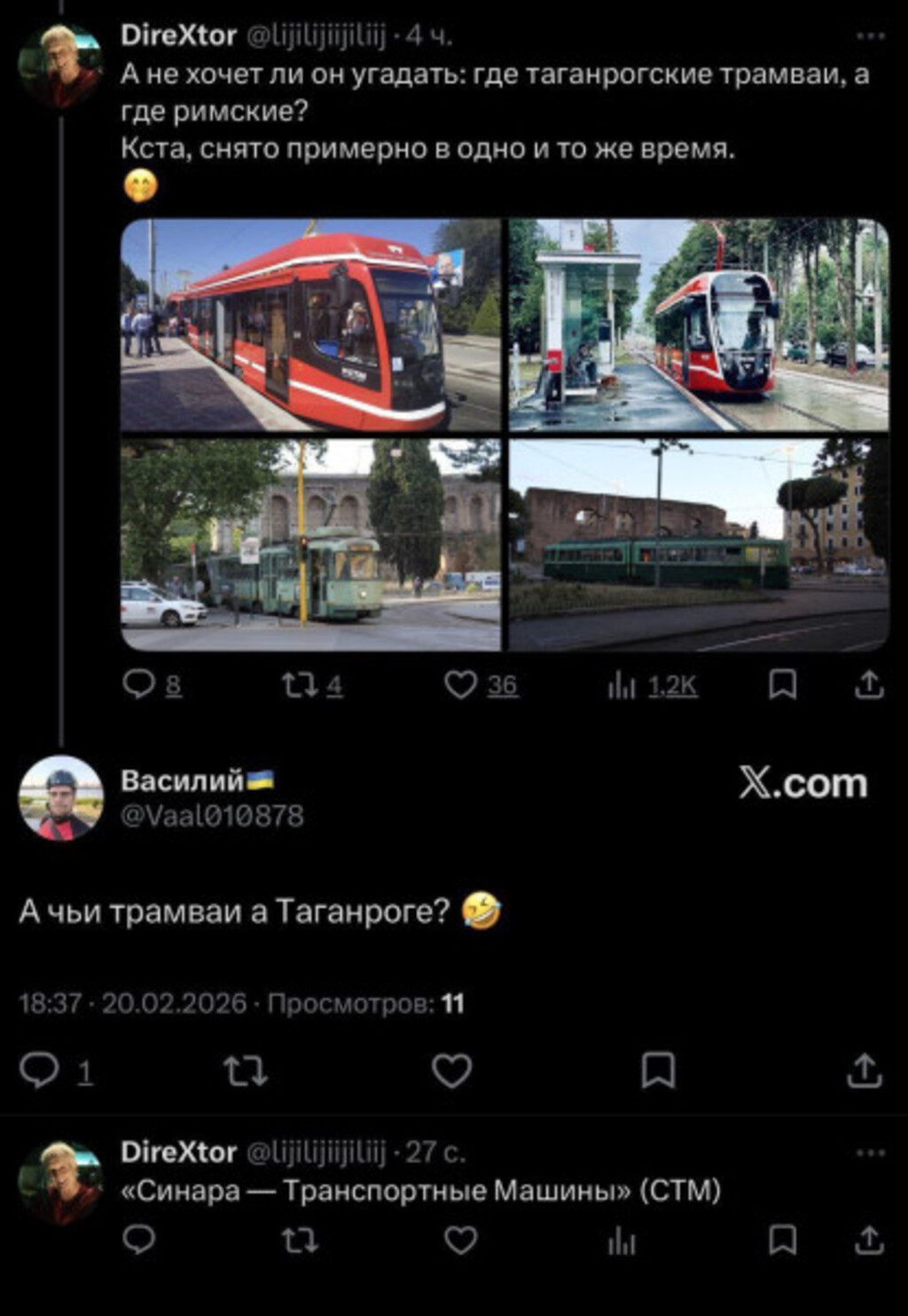Like DireXtor's post with 36 likes

pos(460,685)
